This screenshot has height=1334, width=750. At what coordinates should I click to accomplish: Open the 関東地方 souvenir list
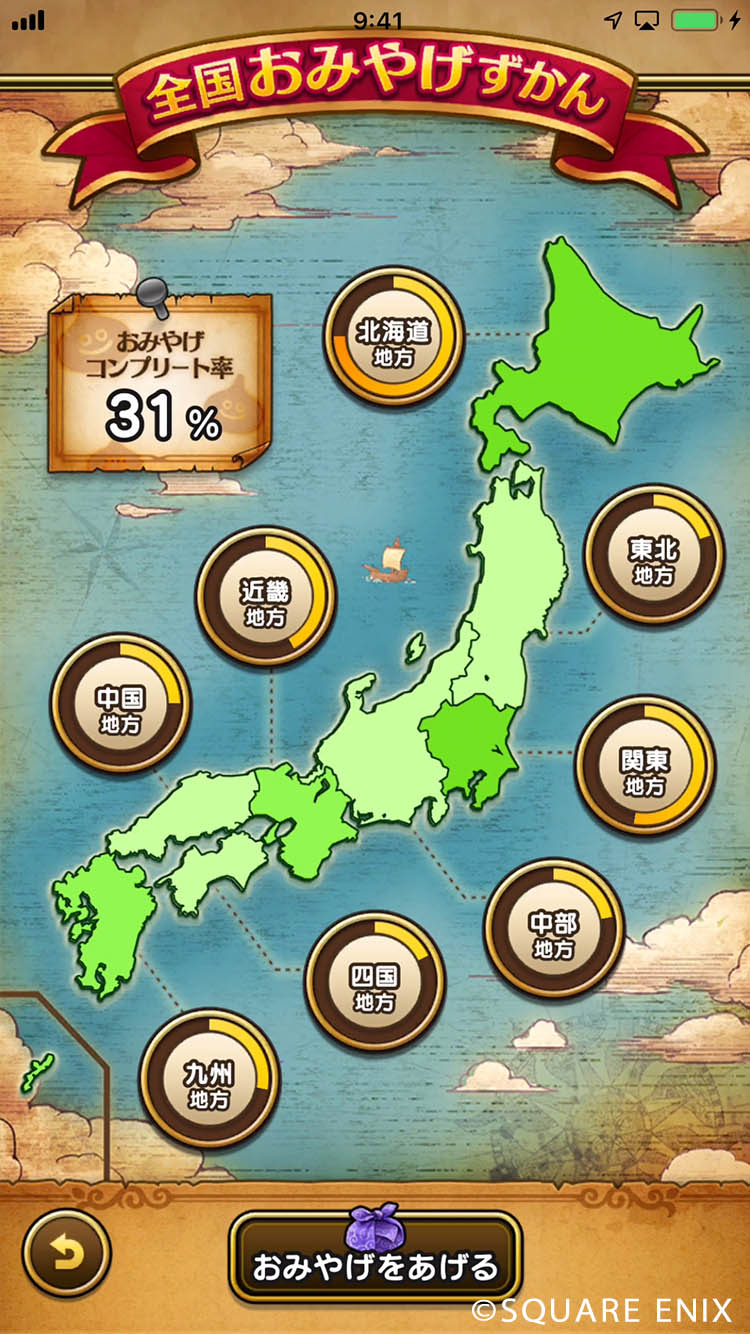[645, 765]
